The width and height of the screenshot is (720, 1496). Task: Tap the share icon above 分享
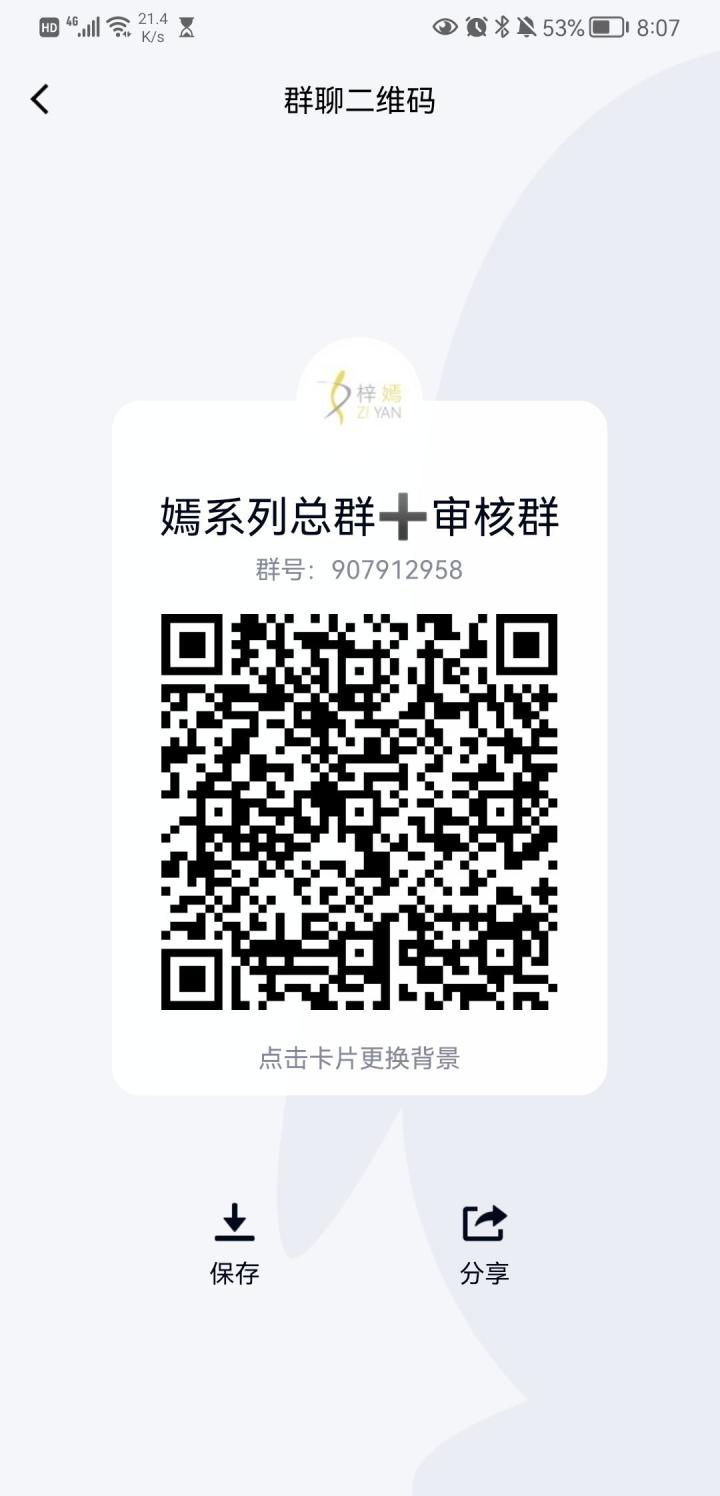coord(484,1222)
